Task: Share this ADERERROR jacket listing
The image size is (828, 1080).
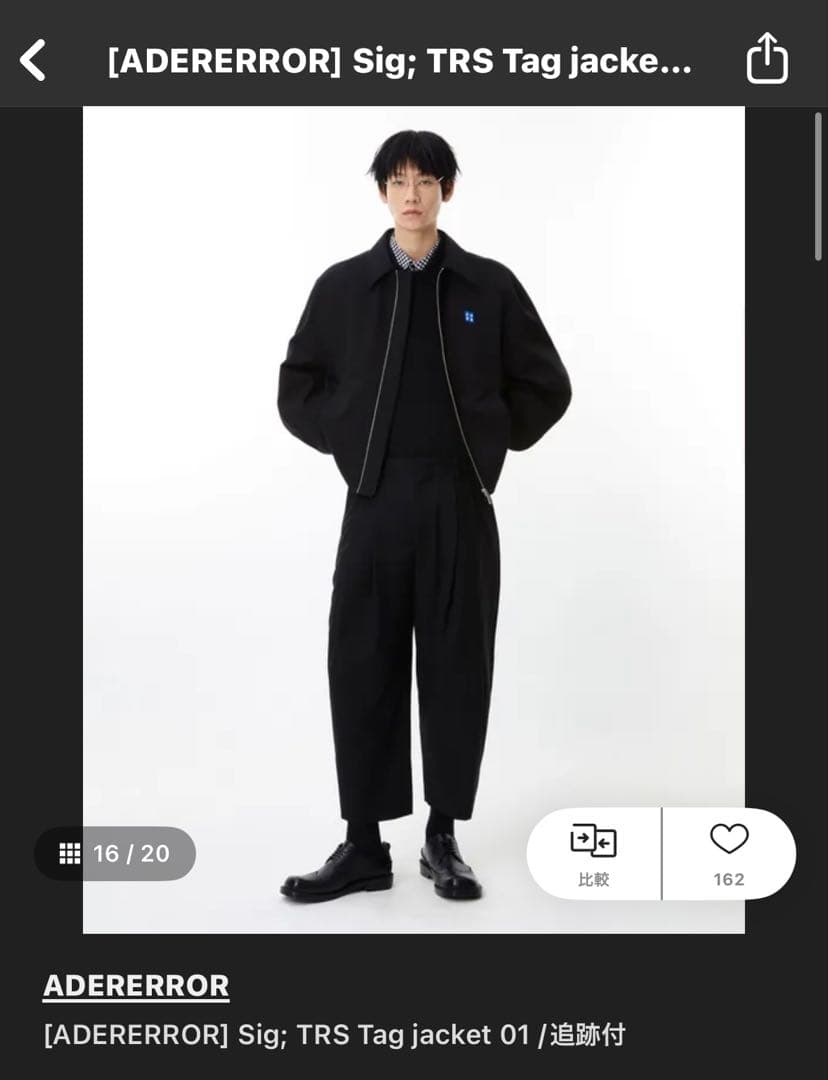Action: pos(767,59)
